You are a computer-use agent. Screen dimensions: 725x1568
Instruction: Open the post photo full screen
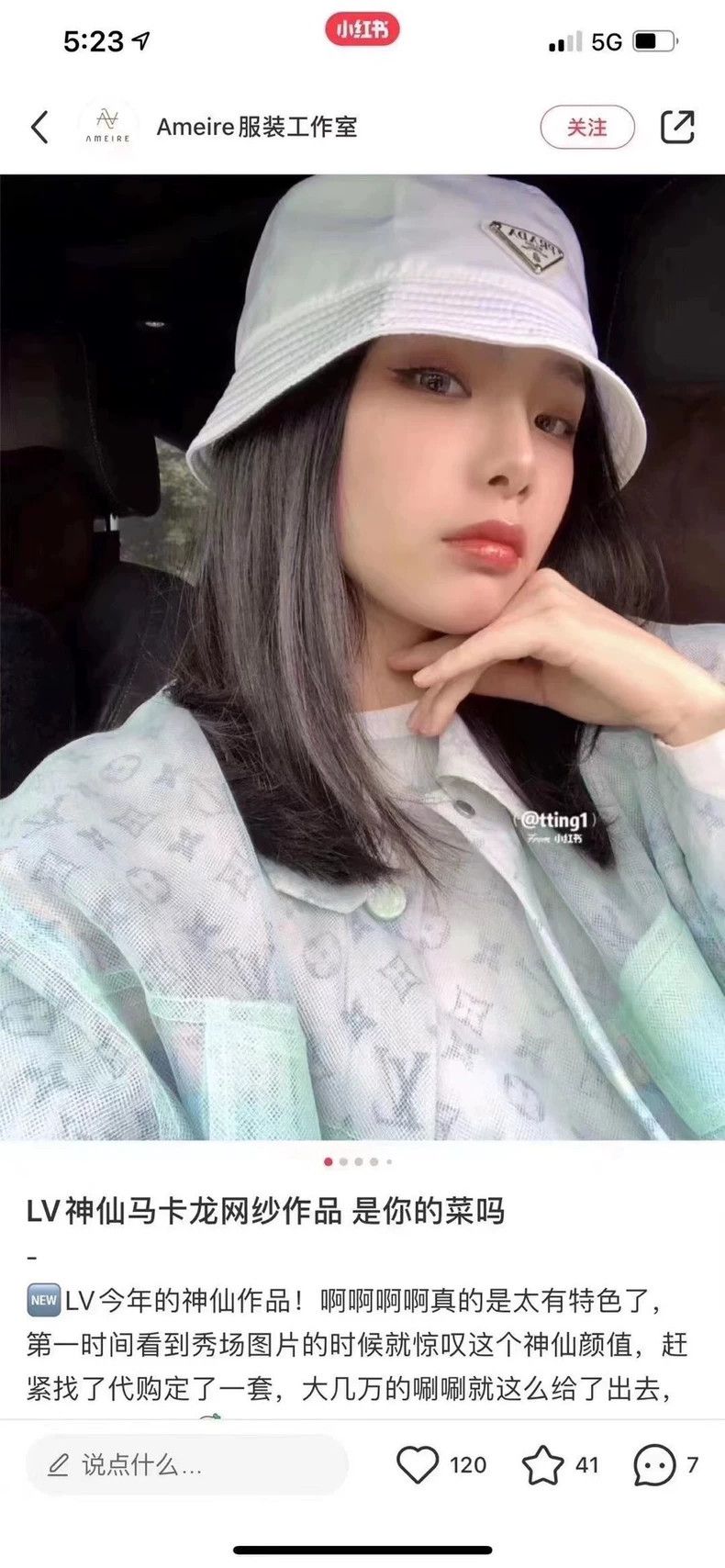click(362, 657)
